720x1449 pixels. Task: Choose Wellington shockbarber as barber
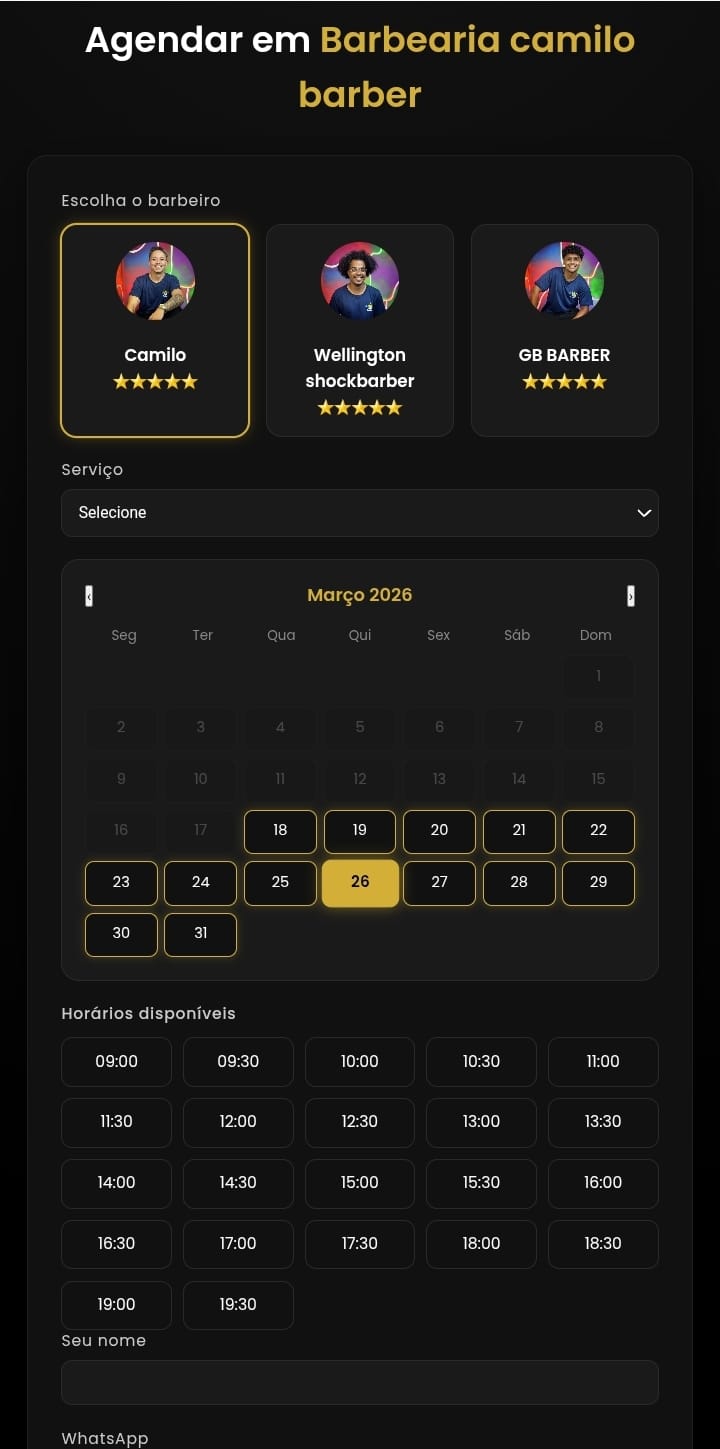point(360,330)
